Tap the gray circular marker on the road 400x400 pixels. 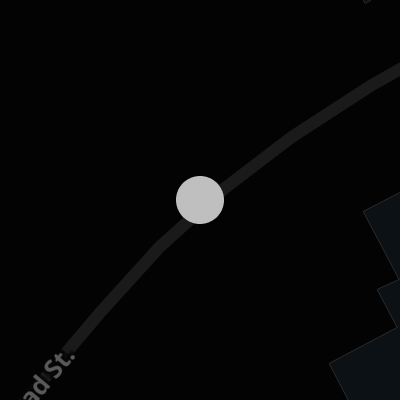pyautogui.click(x=200, y=200)
